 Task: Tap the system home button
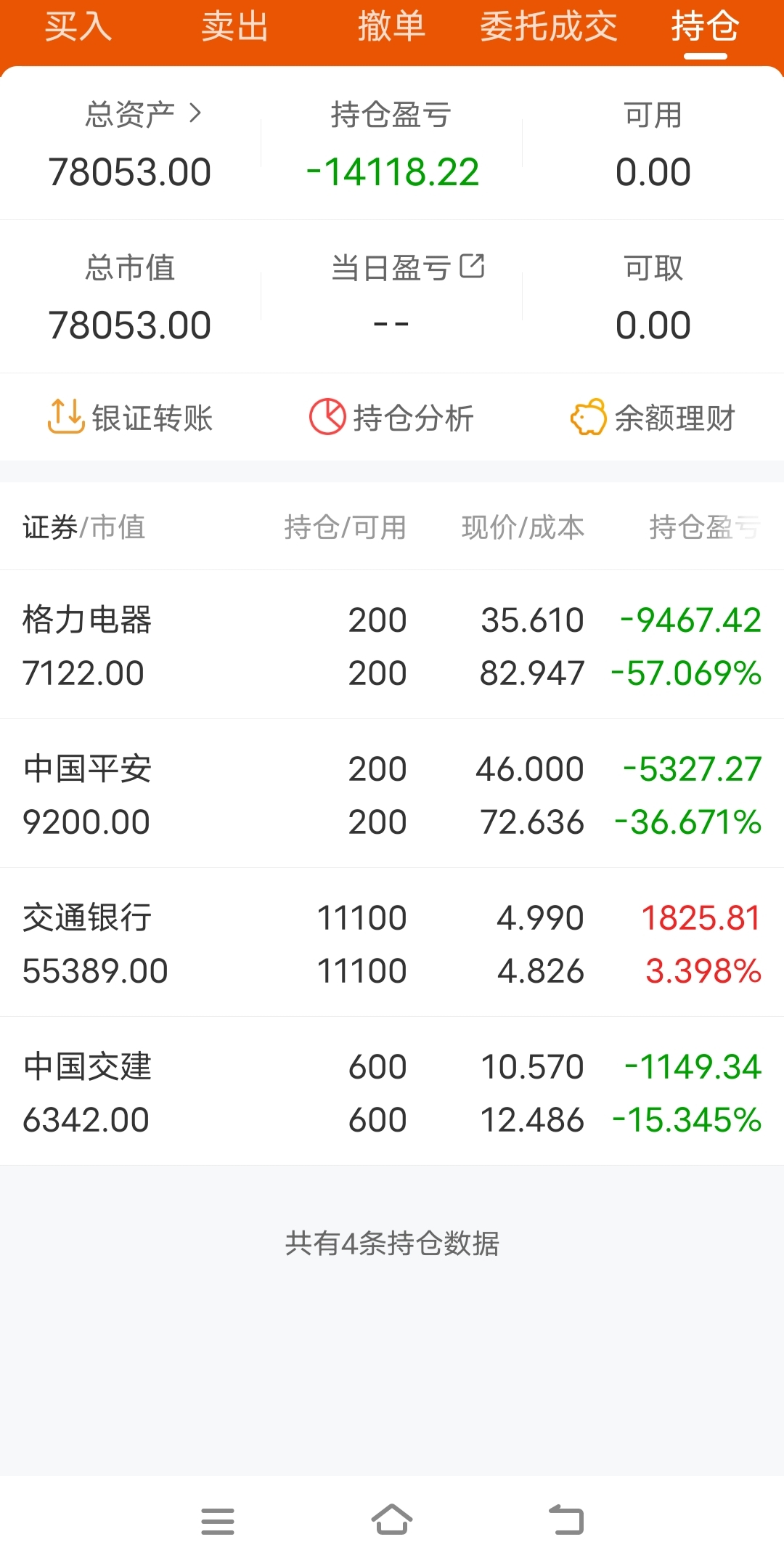[392, 1520]
